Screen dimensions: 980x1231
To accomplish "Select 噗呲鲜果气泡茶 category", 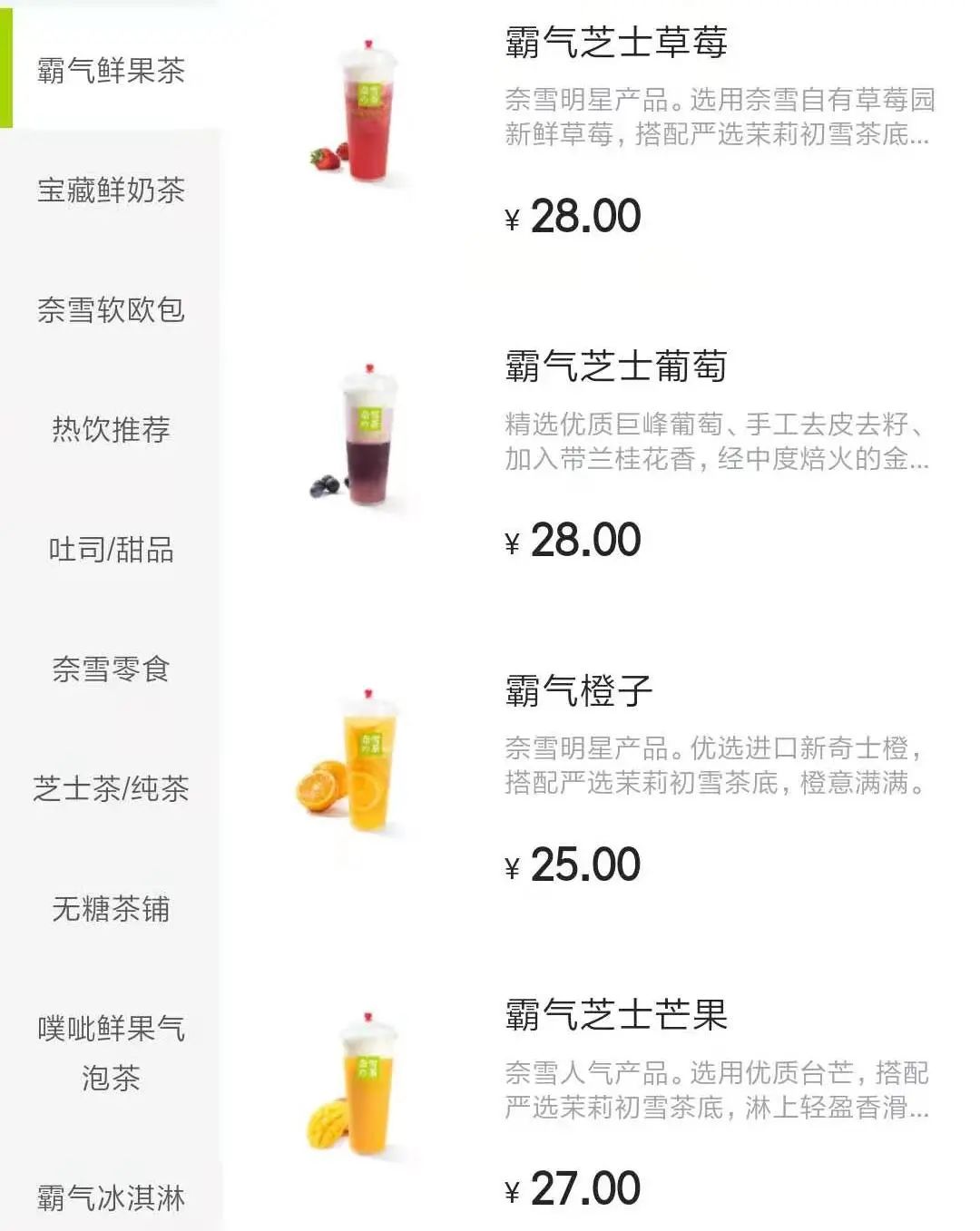I will point(111,1052).
